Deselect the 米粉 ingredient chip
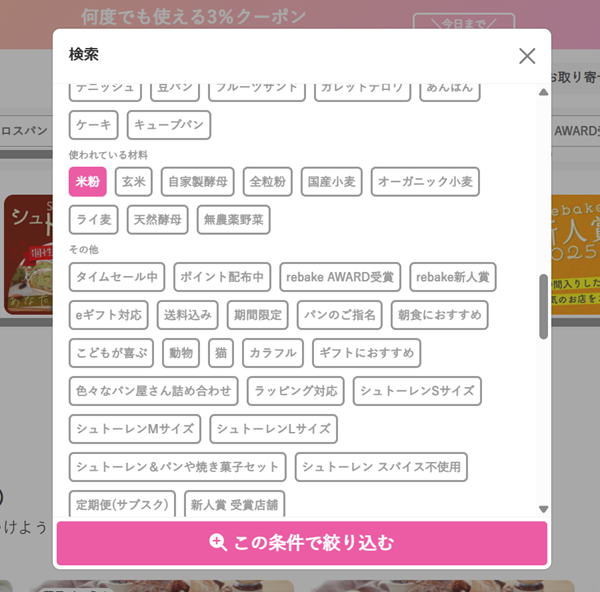Image resolution: width=600 pixels, height=592 pixels. point(88,182)
